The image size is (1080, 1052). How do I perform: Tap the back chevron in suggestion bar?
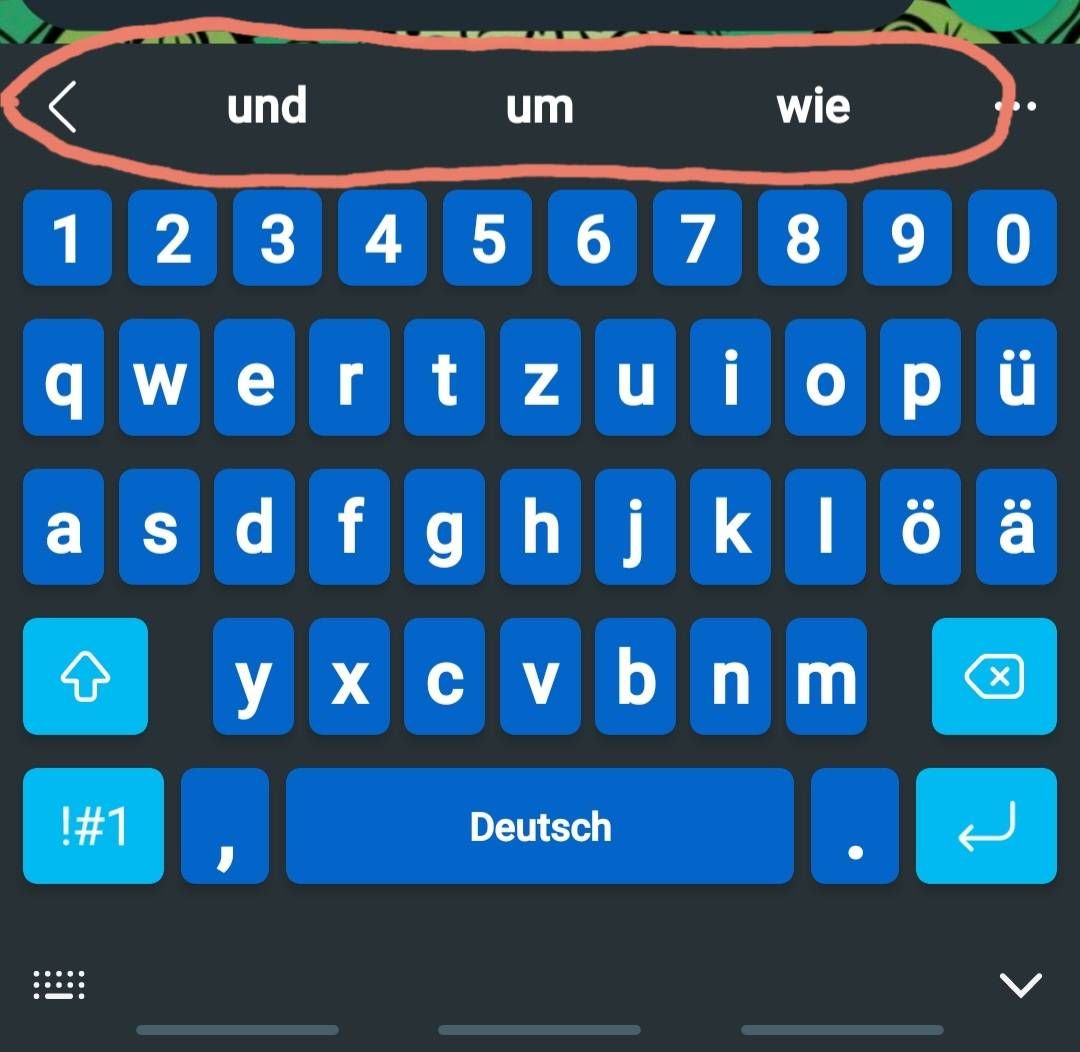(x=62, y=106)
